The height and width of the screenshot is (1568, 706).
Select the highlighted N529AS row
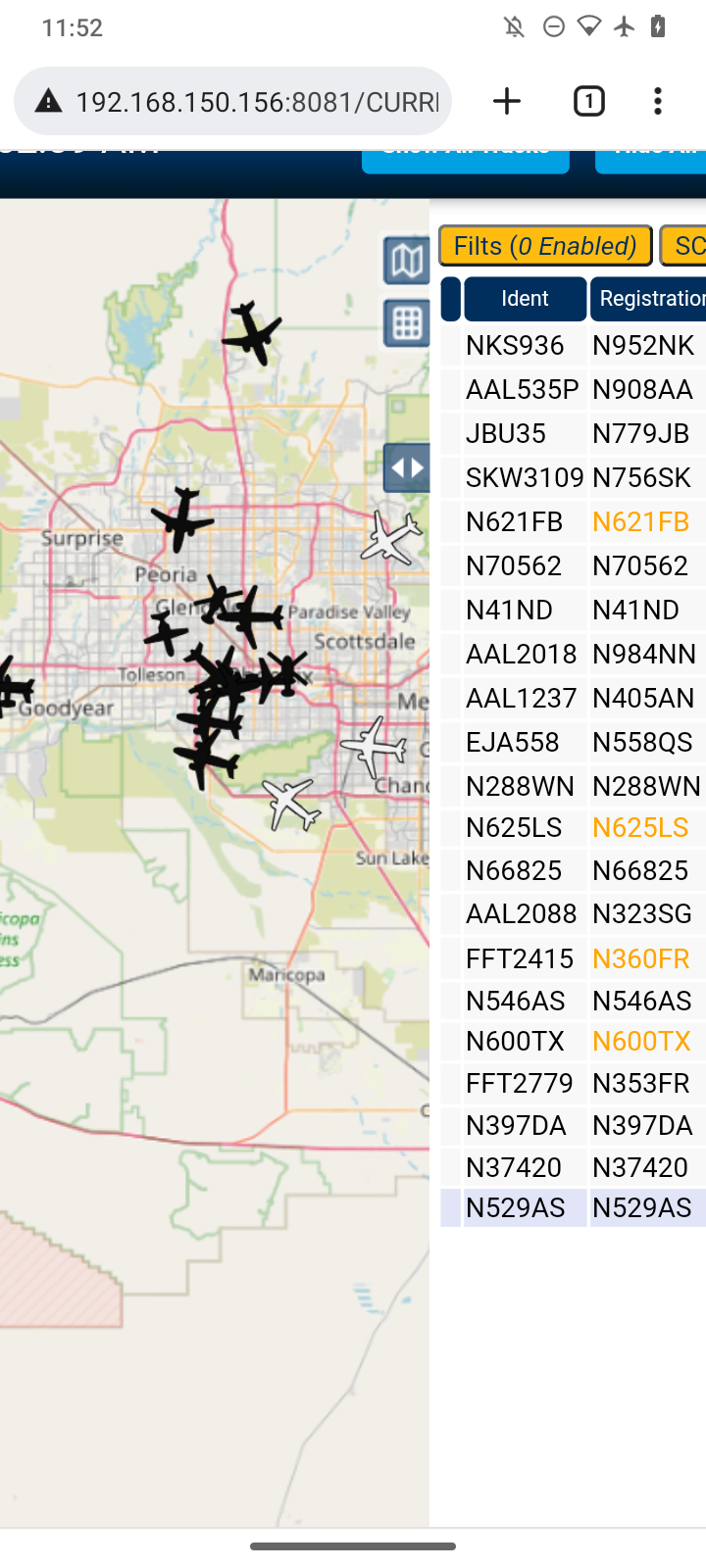coord(573,1207)
